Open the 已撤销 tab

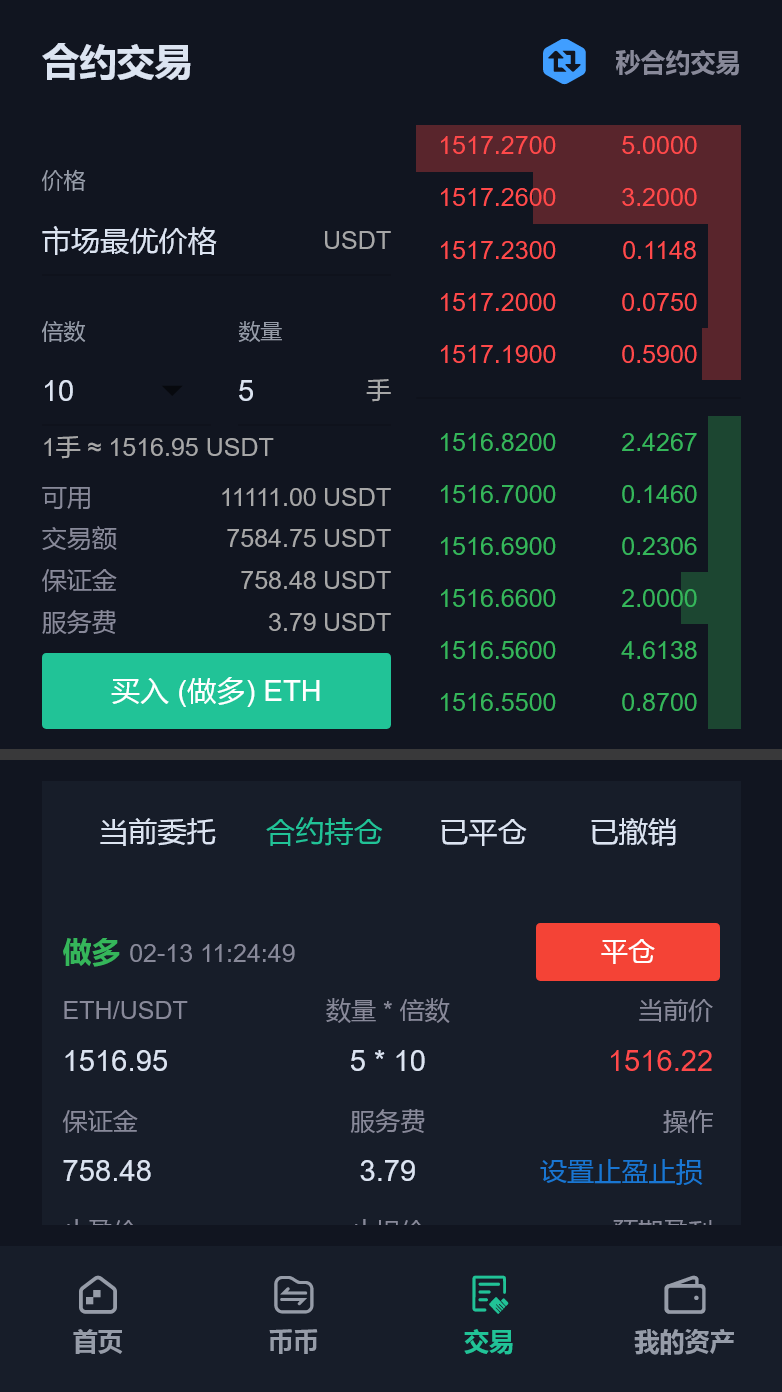click(632, 832)
